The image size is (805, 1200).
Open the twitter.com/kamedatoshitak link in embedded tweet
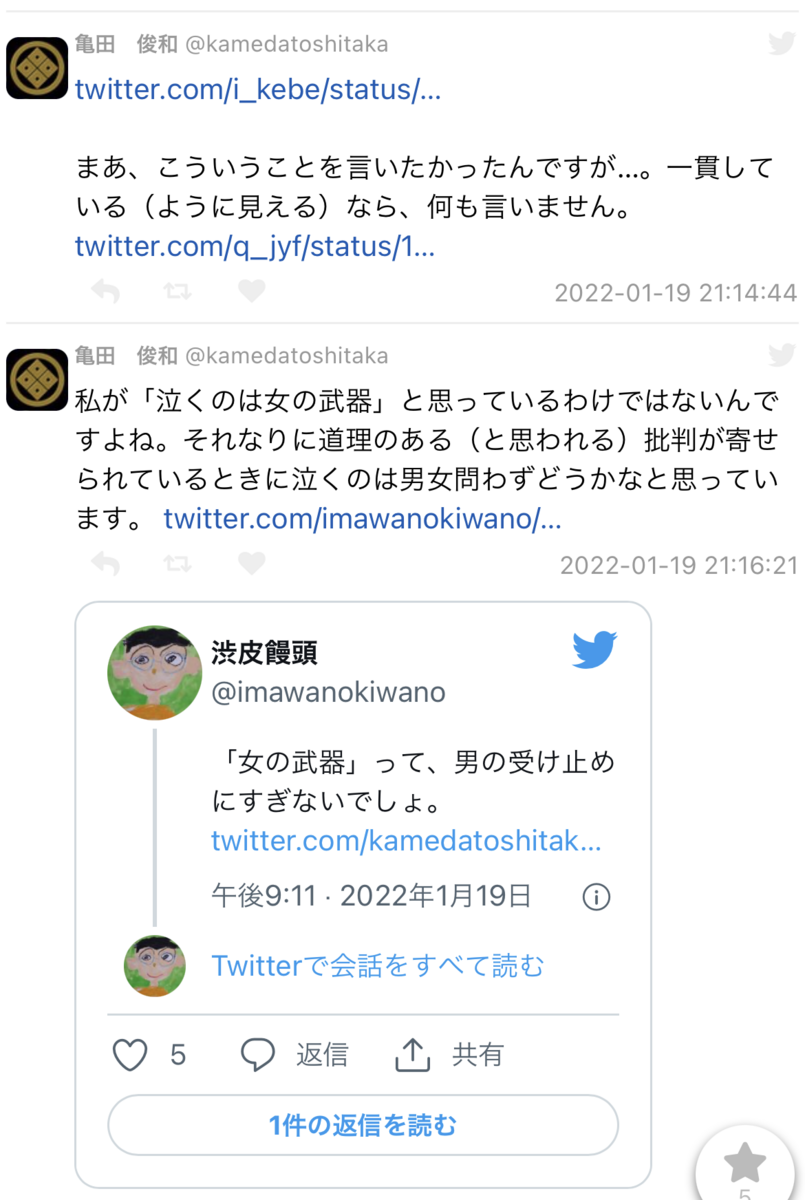click(x=406, y=840)
